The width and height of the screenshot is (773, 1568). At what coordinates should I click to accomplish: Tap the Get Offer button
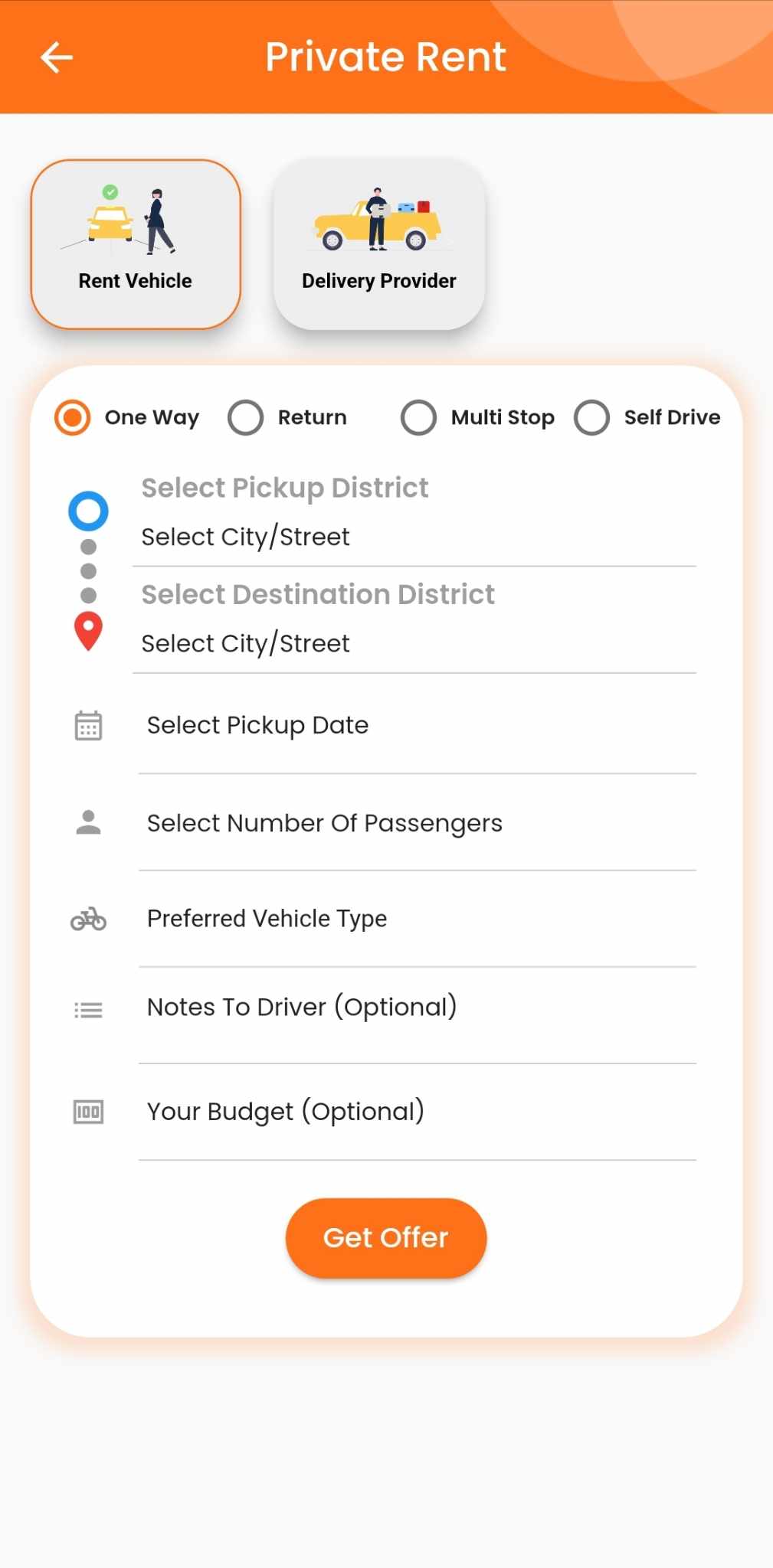pyautogui.click(x=386, y=1238)
